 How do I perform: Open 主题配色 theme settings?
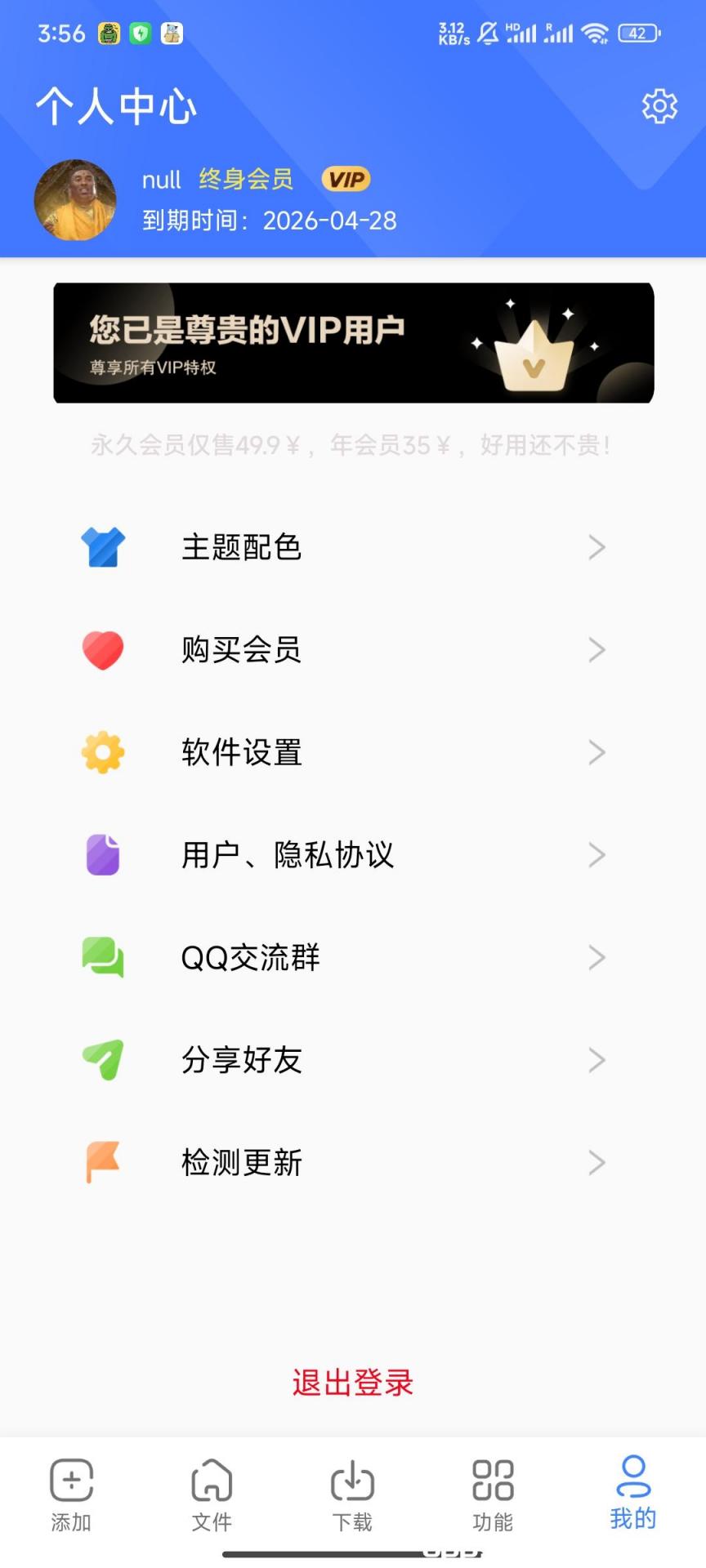(x=353, y=547)
